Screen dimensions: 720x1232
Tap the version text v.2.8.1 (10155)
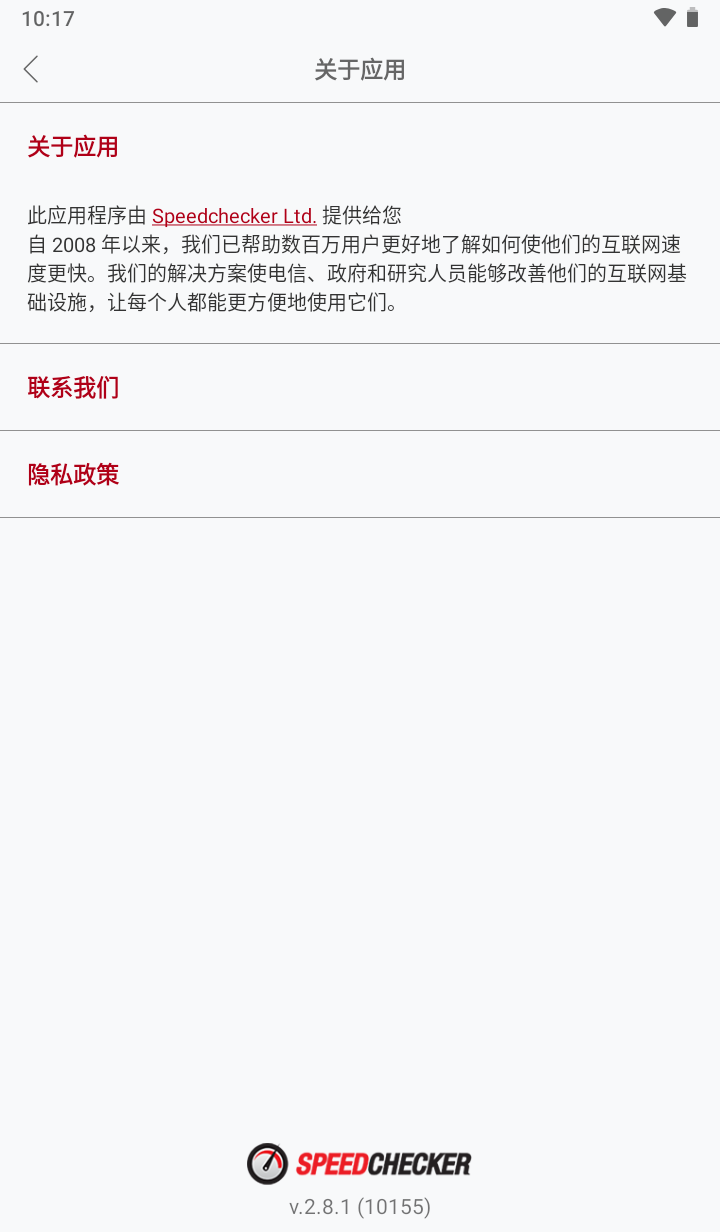tap(360, 1206)
